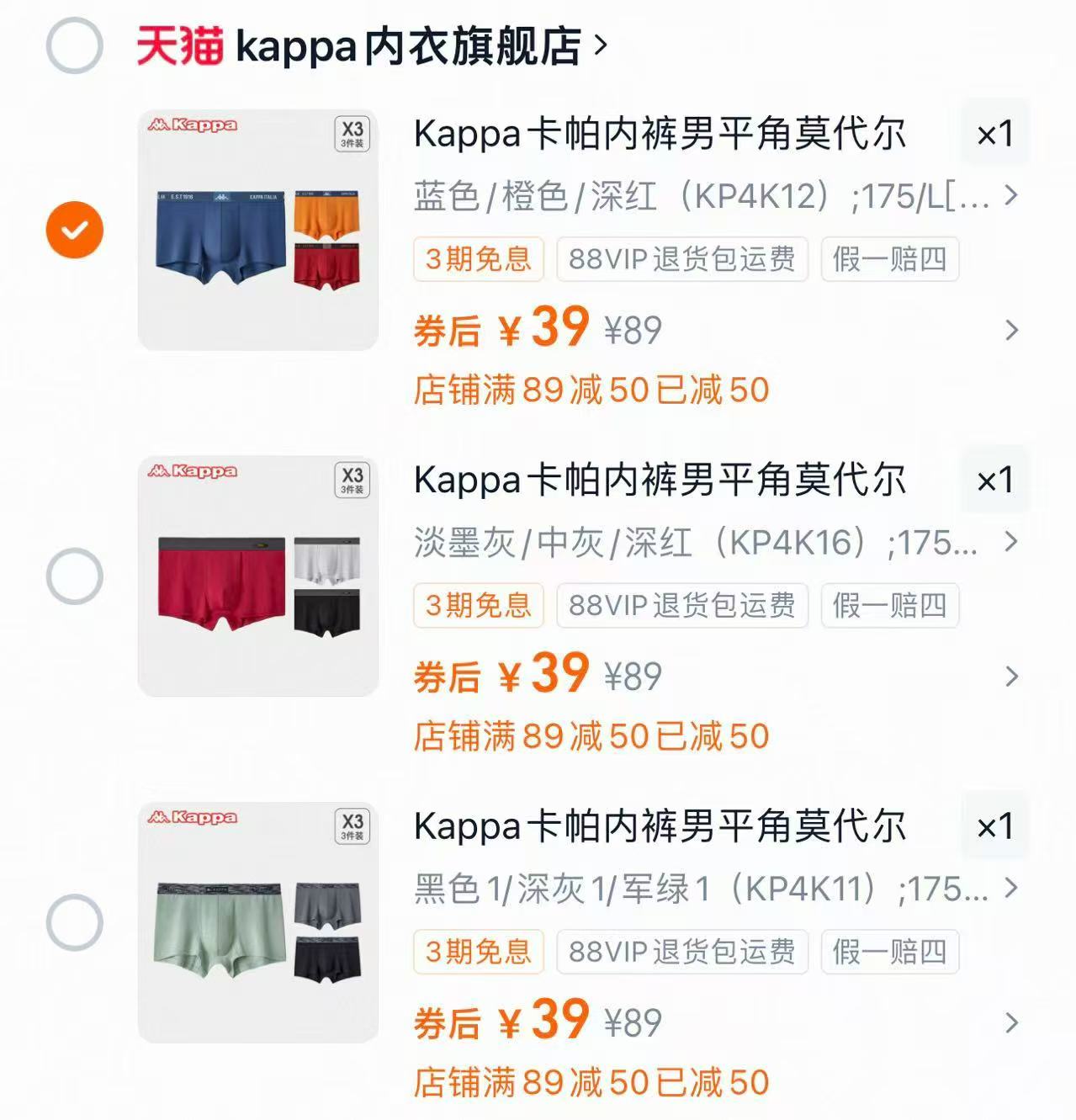Click the 3期免息 installment tag on second product

point(477,607)
